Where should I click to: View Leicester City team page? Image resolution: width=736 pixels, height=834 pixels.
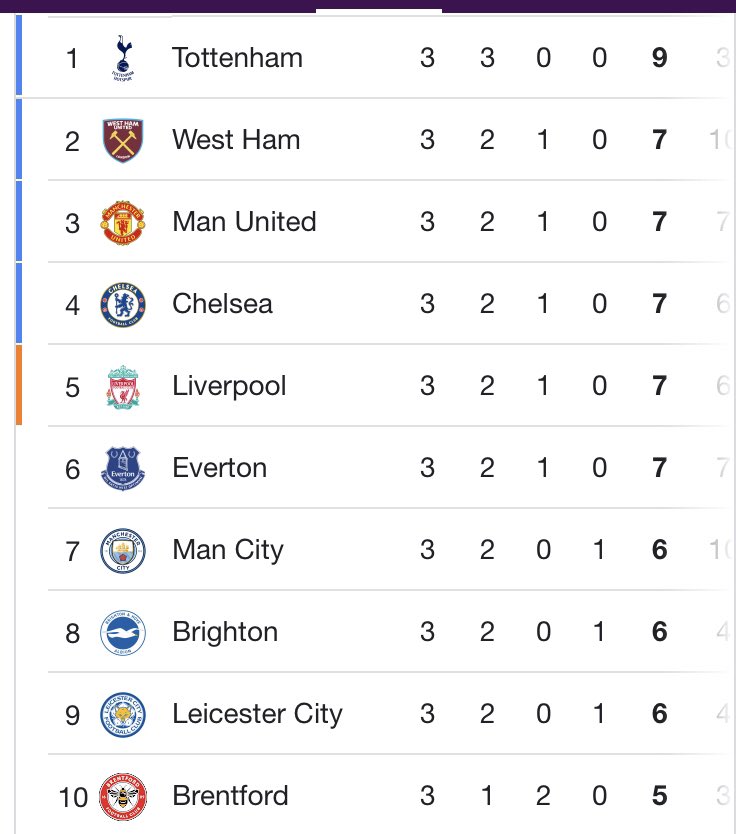[x=257, y=713]
